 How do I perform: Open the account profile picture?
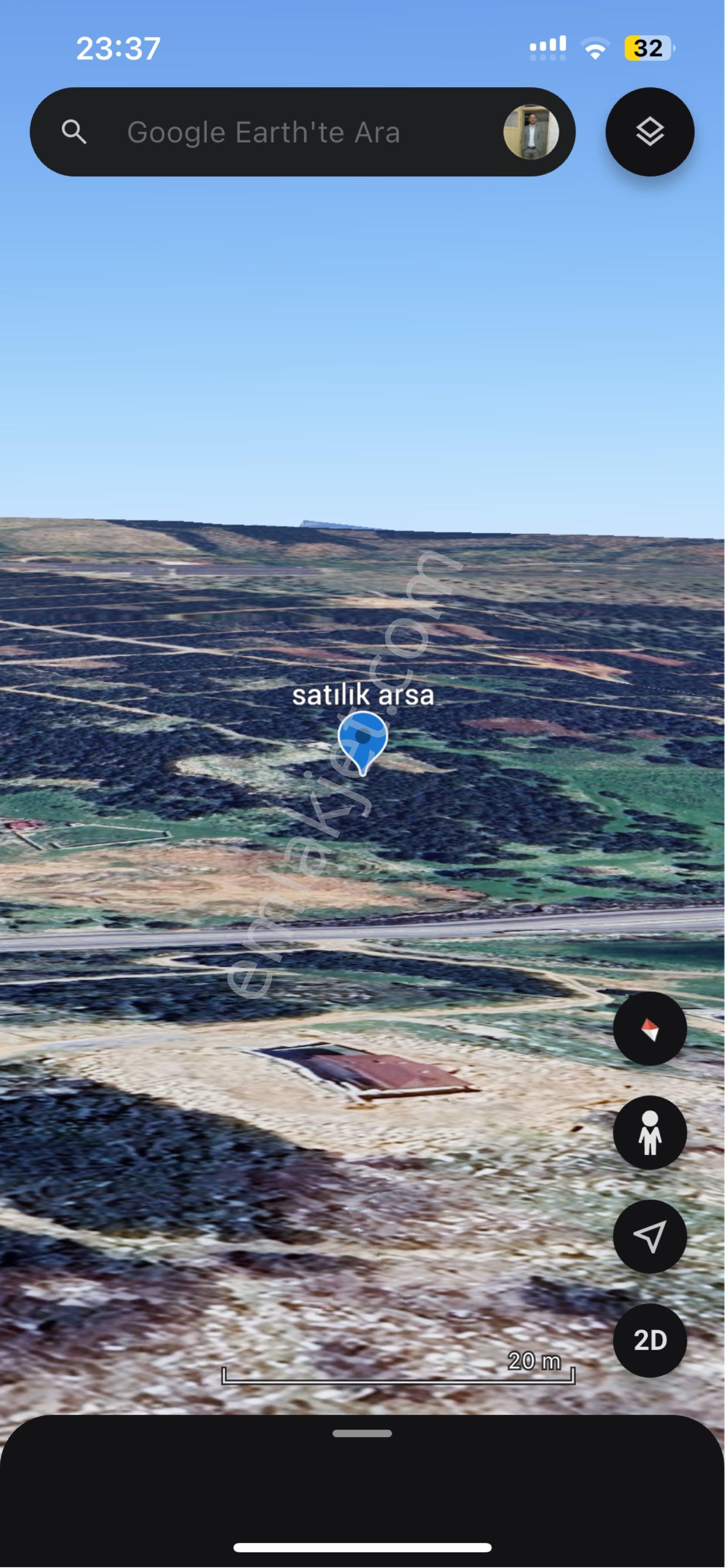[531, 132]
